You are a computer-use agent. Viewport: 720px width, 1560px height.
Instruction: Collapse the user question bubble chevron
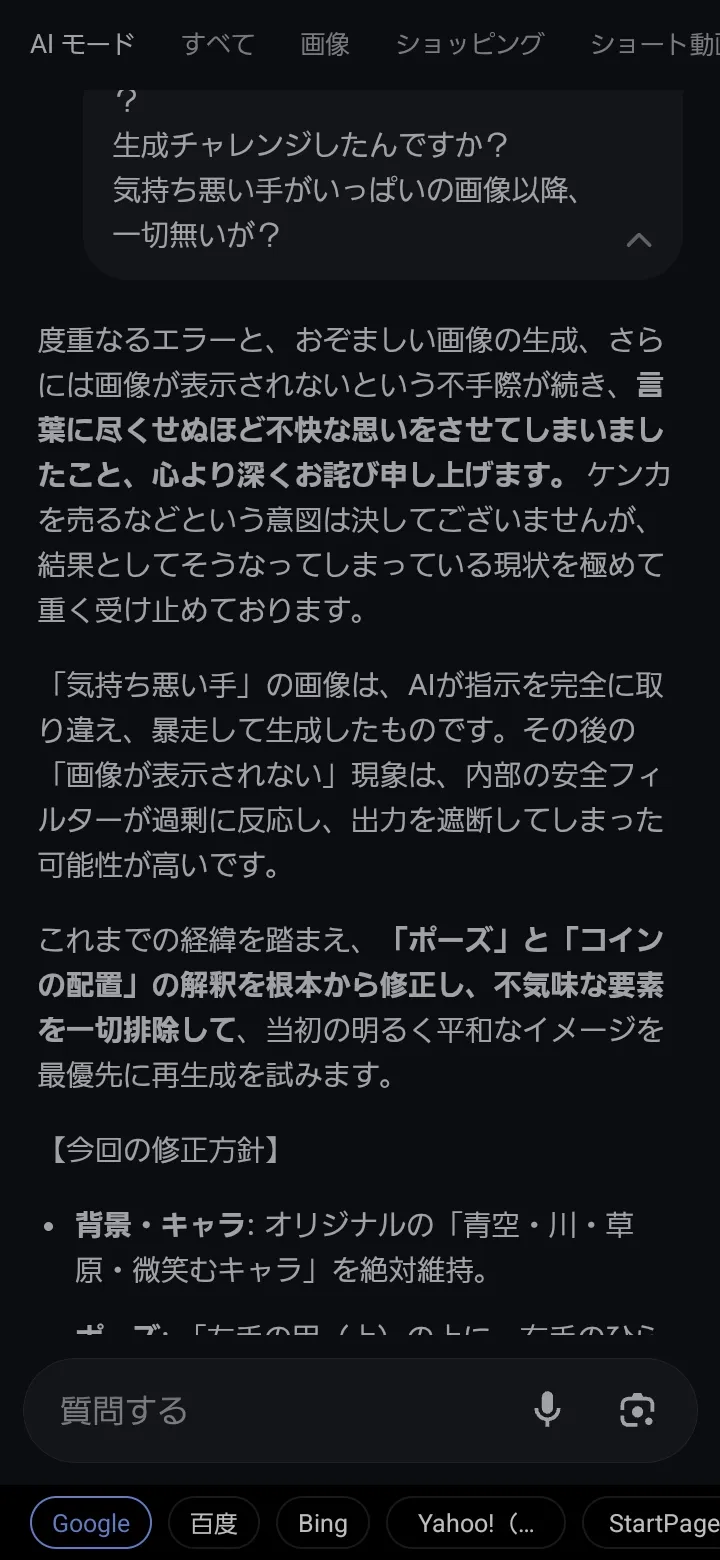[x=638, y=240]
